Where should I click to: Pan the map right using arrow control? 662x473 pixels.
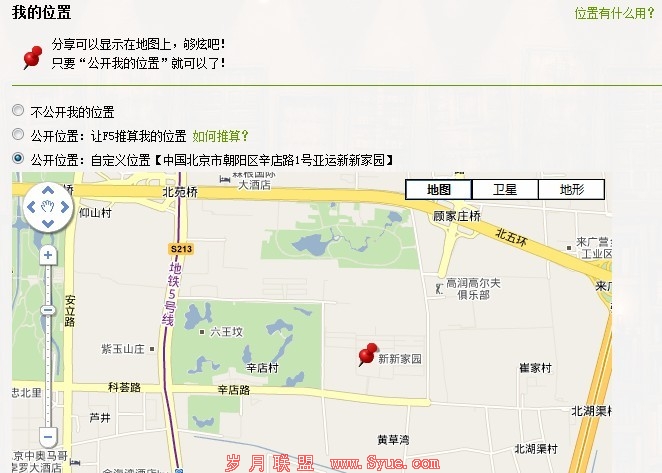(x=63, y=208)
